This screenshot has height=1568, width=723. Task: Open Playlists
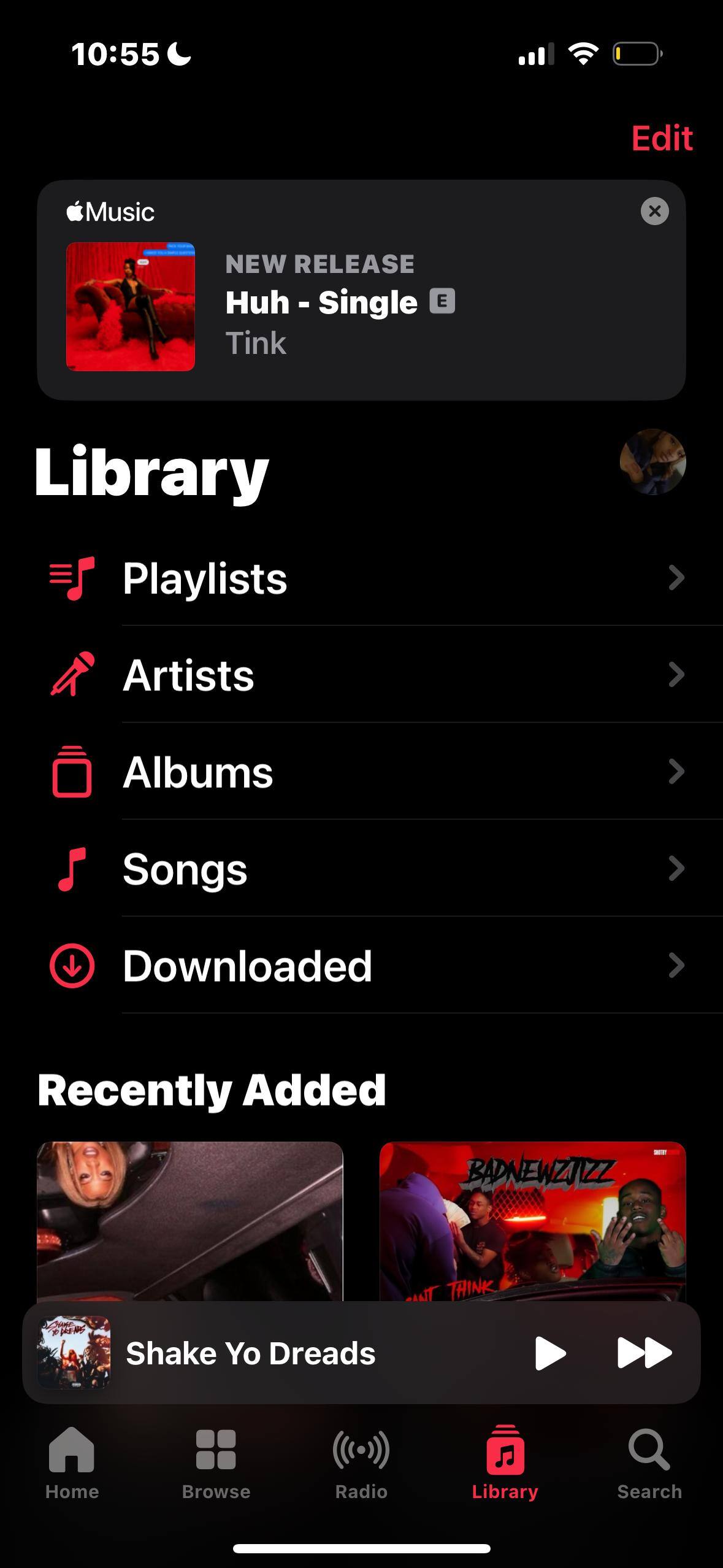(x=368, y=578)
